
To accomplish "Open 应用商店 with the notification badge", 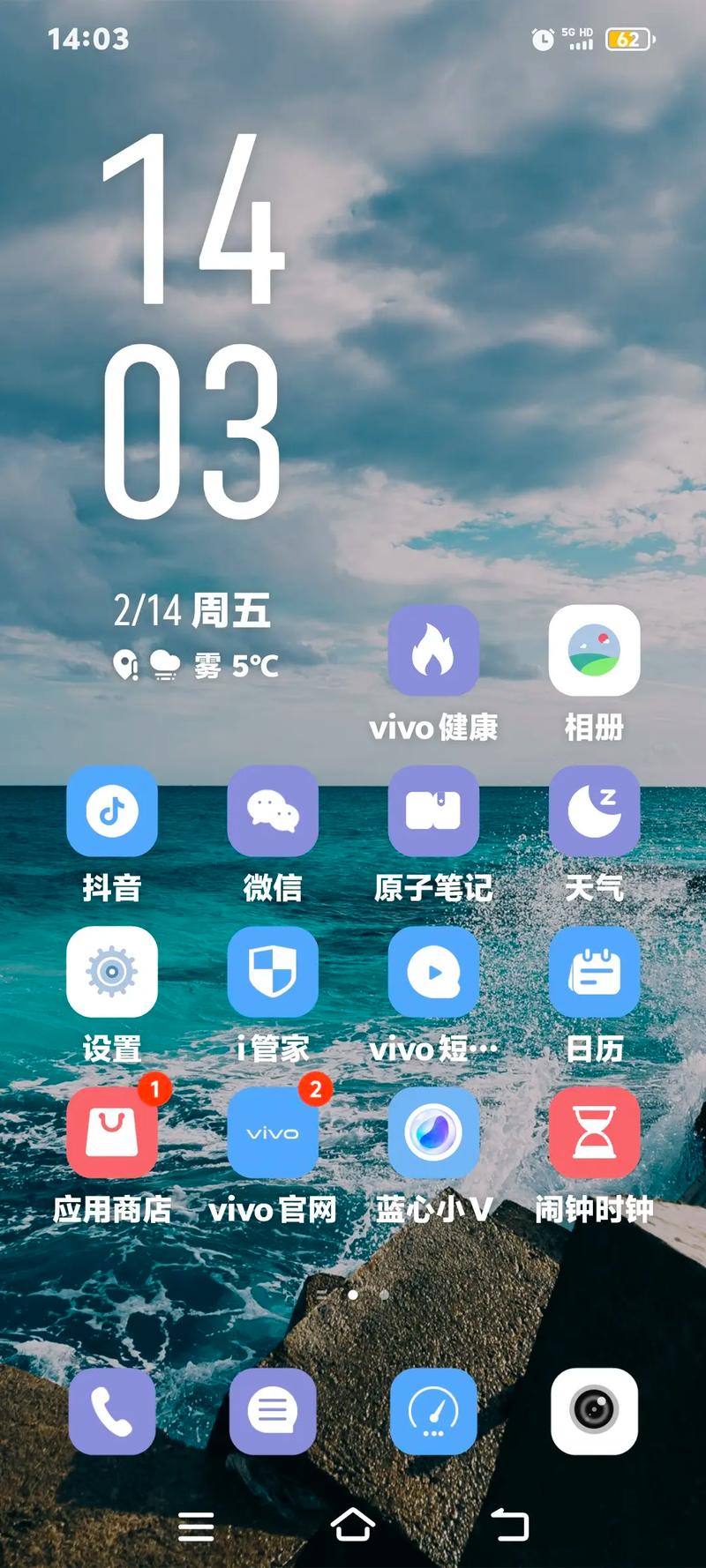I will 112,1133.
